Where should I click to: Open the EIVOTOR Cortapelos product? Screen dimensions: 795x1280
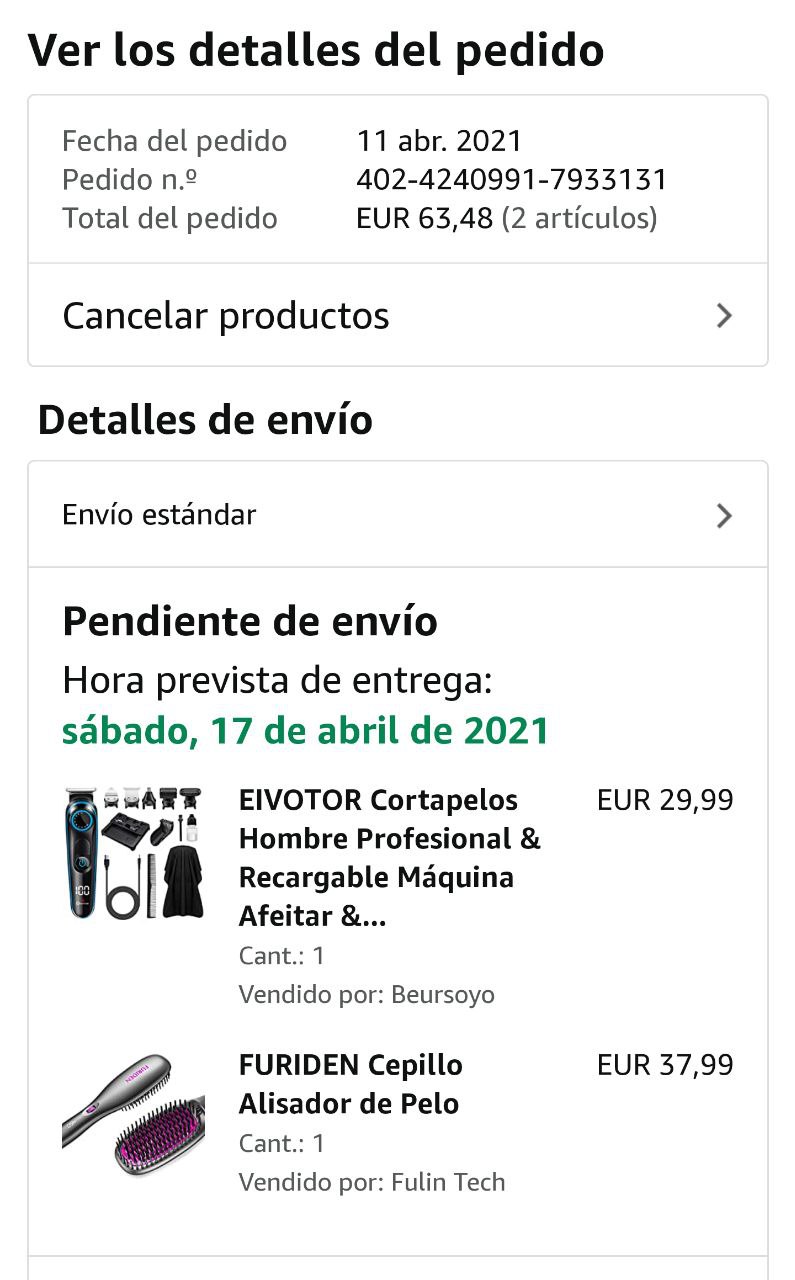(389, 857)
